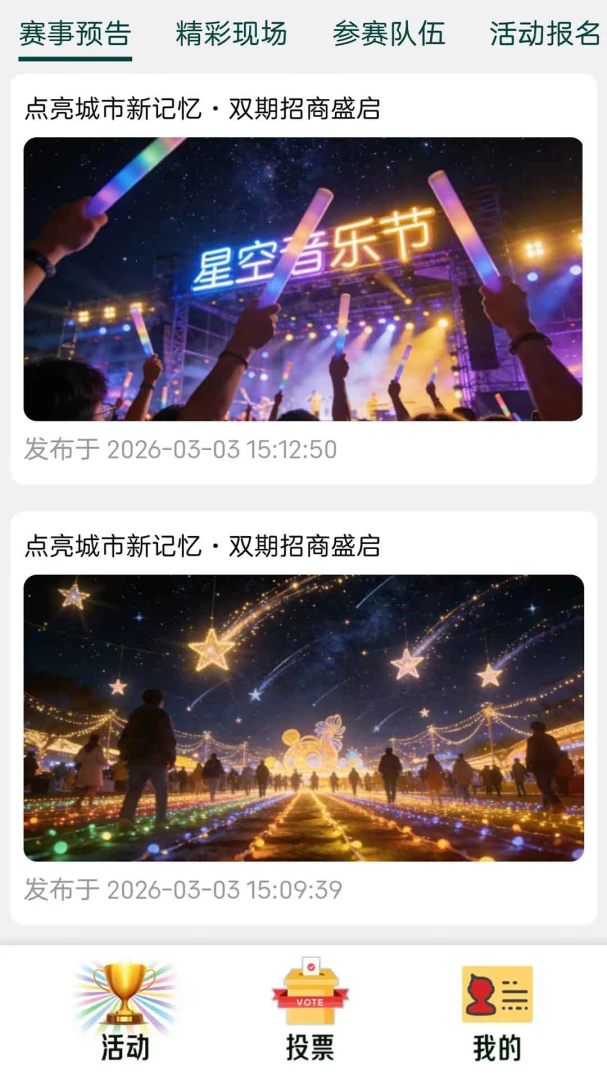Open the post published at 15:09:39
This screenshot has height=1080, width=607.
[304, 718]
